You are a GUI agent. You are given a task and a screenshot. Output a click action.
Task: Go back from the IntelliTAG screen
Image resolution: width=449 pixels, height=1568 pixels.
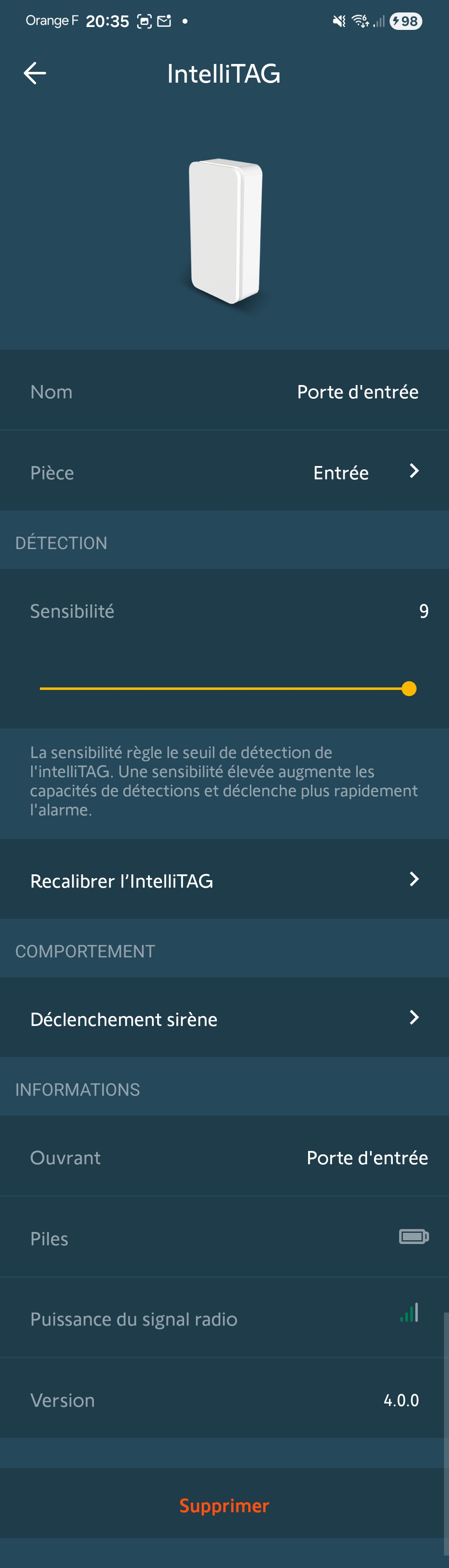(x=35, y=73)
